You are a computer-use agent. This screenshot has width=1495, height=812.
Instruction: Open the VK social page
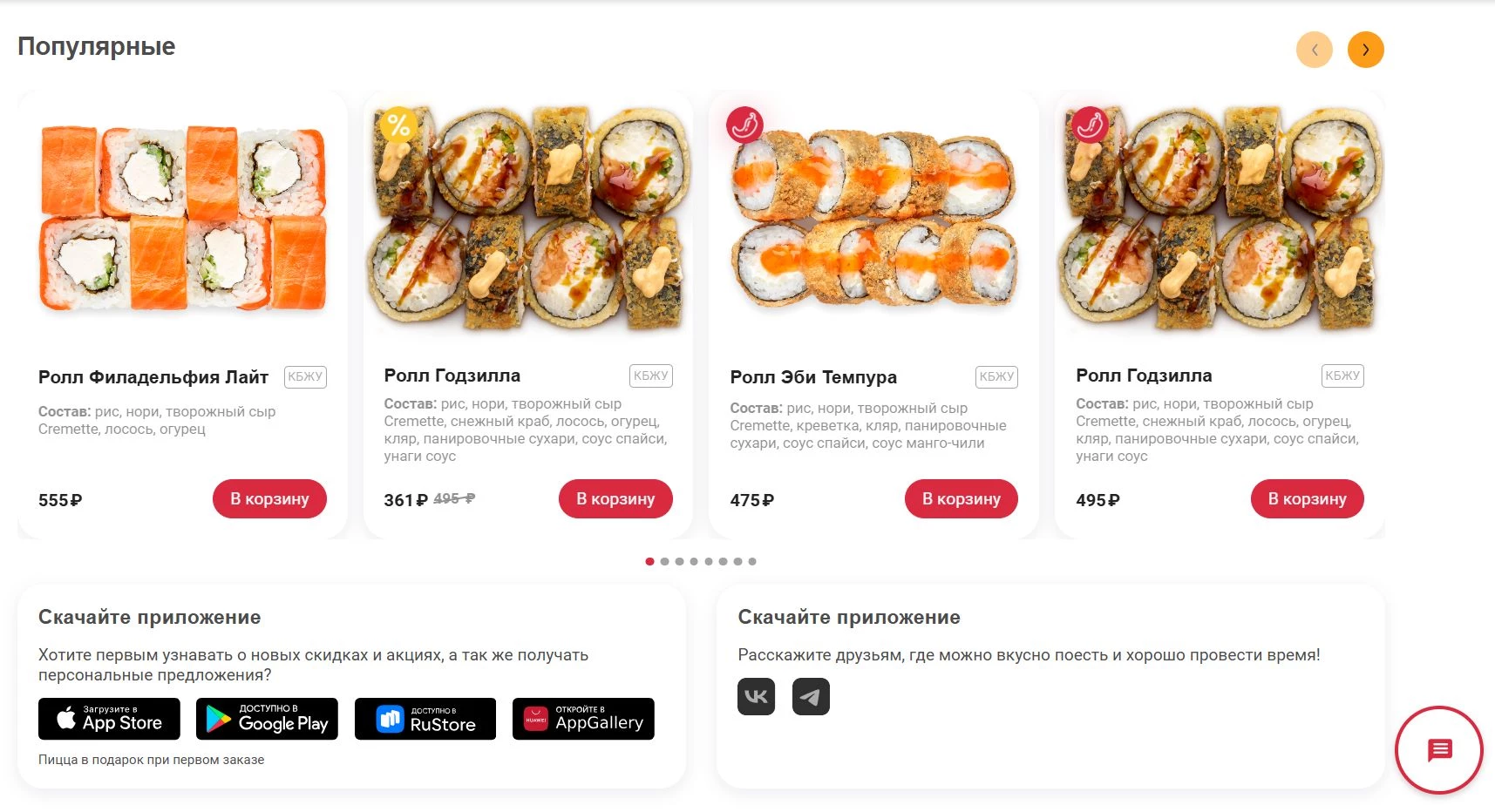point(756,697)
